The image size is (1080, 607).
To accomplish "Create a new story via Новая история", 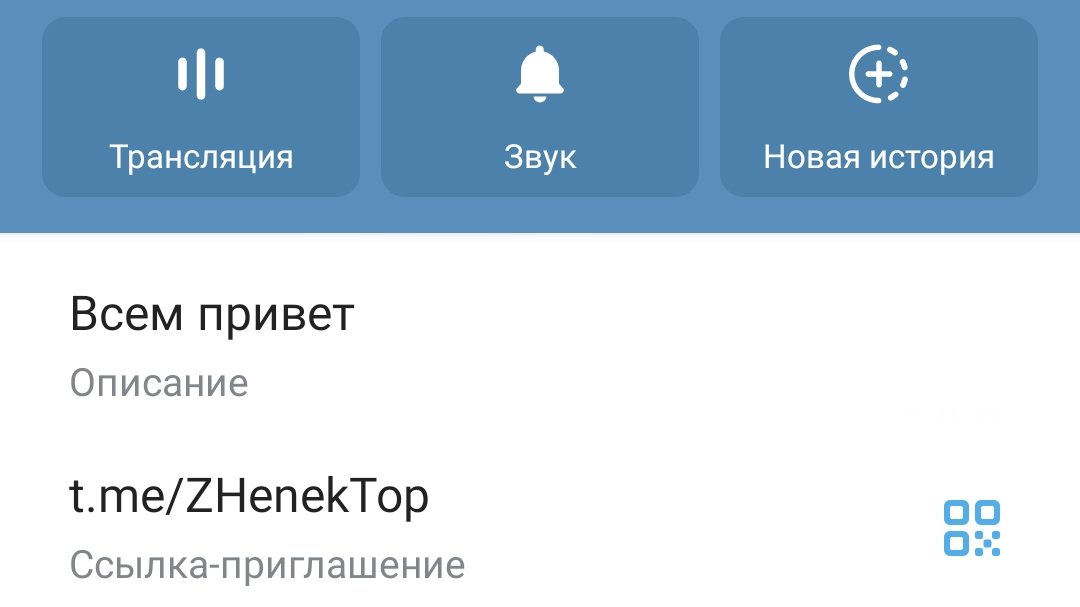I will (x=878, y=107).
